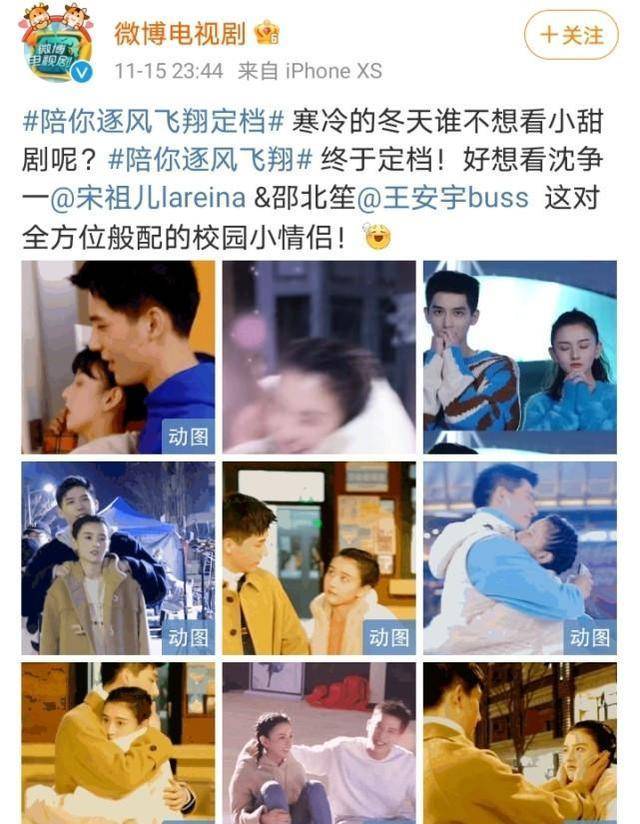
Task: Follow 微博电视剧 with the +关注 button
Action: pos(571,35)
